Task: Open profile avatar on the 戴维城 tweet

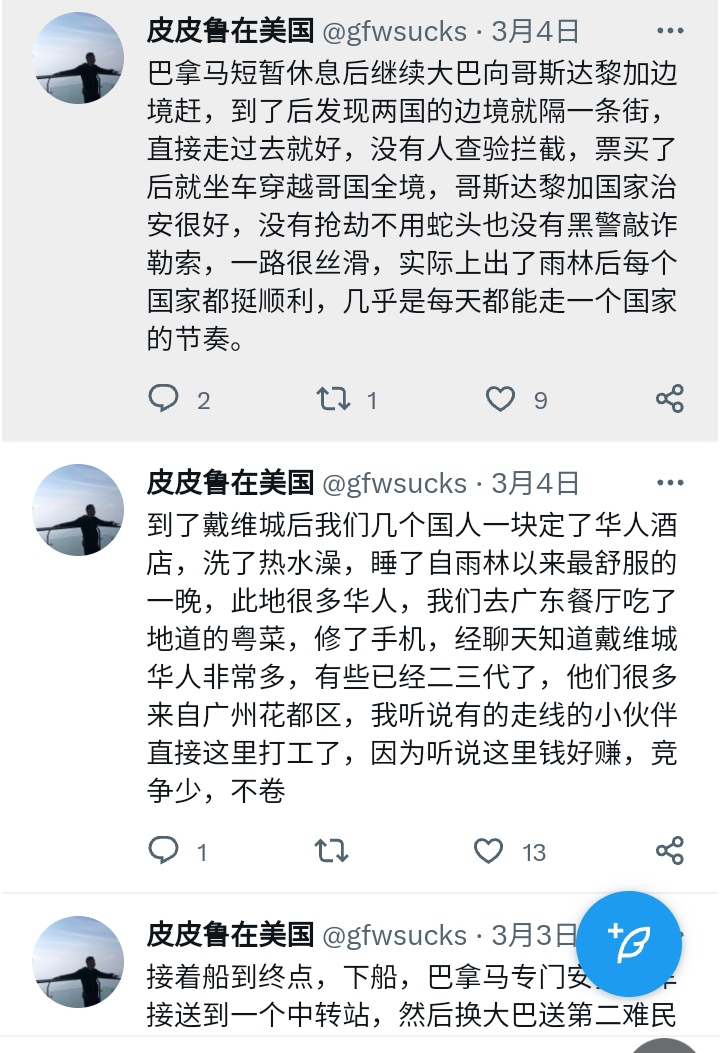Action: click(78, 510)
